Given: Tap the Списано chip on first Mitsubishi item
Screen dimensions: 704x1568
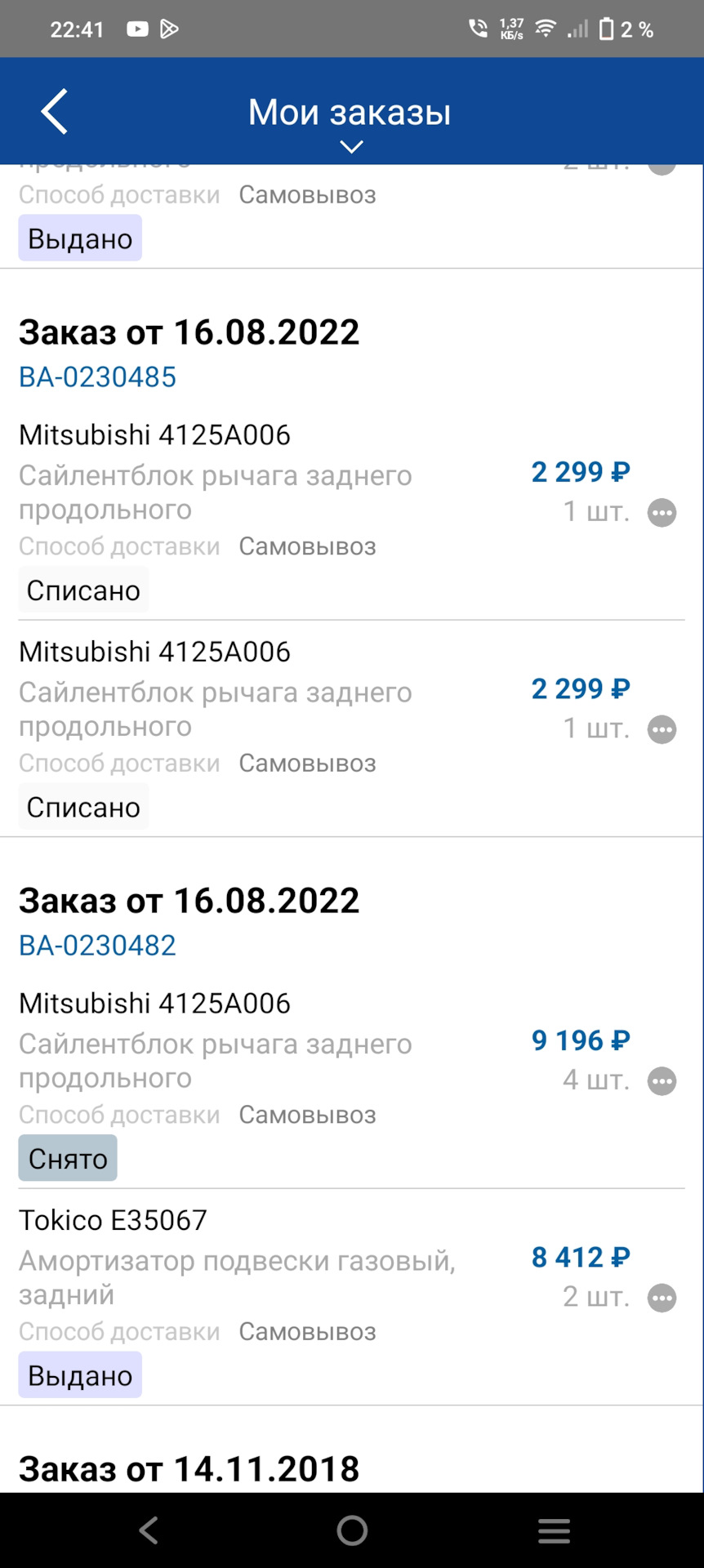Looking at the screenshot, I should pyautogui.click(x=82, y=590).
